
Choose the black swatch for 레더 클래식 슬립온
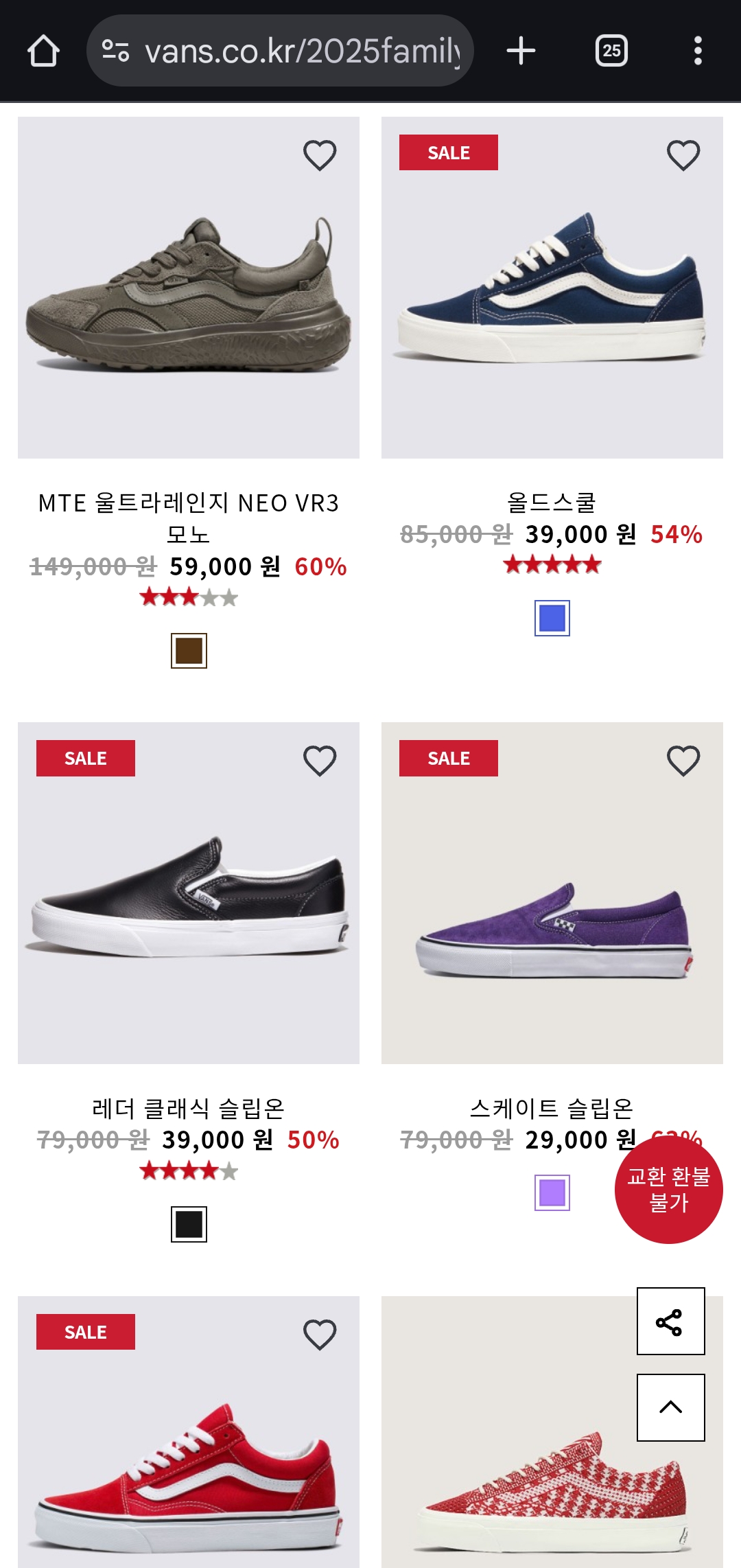(x=189, y=1224)
